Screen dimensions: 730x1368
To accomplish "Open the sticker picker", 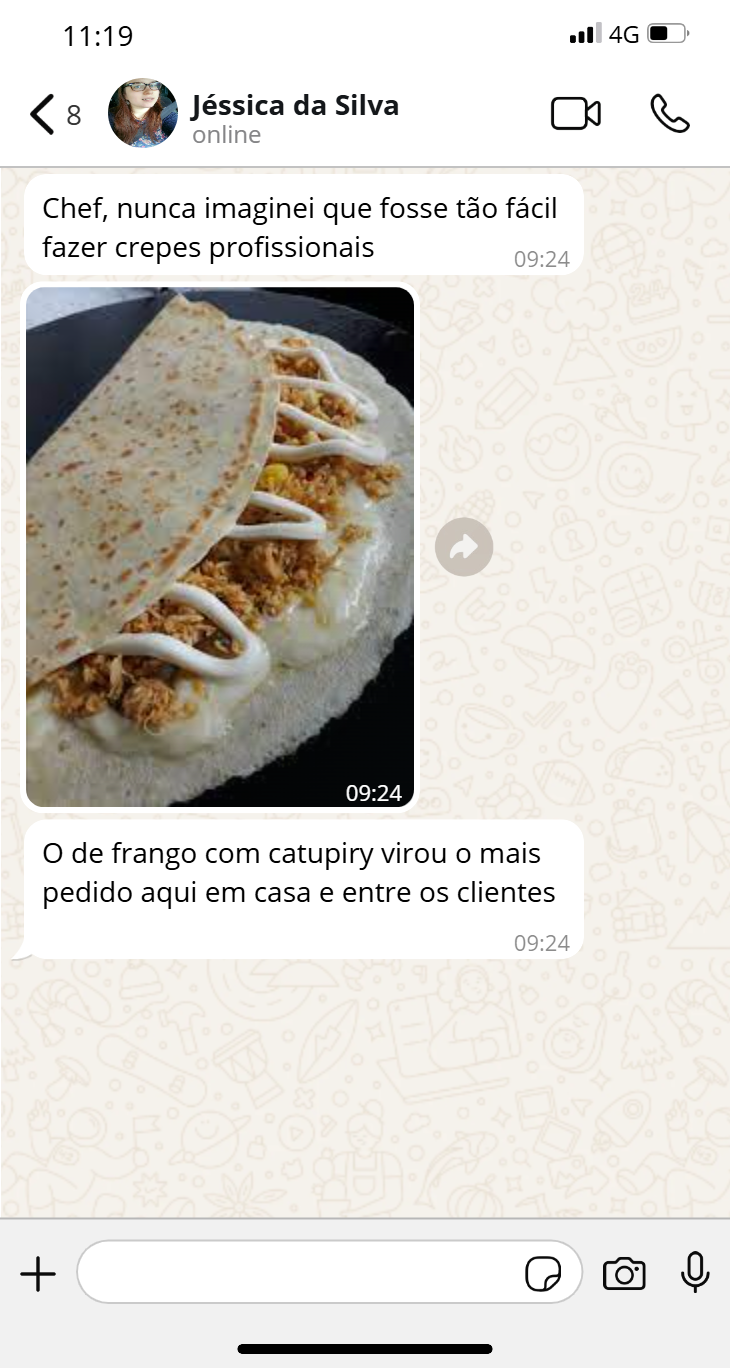I will click(543, 1274).
